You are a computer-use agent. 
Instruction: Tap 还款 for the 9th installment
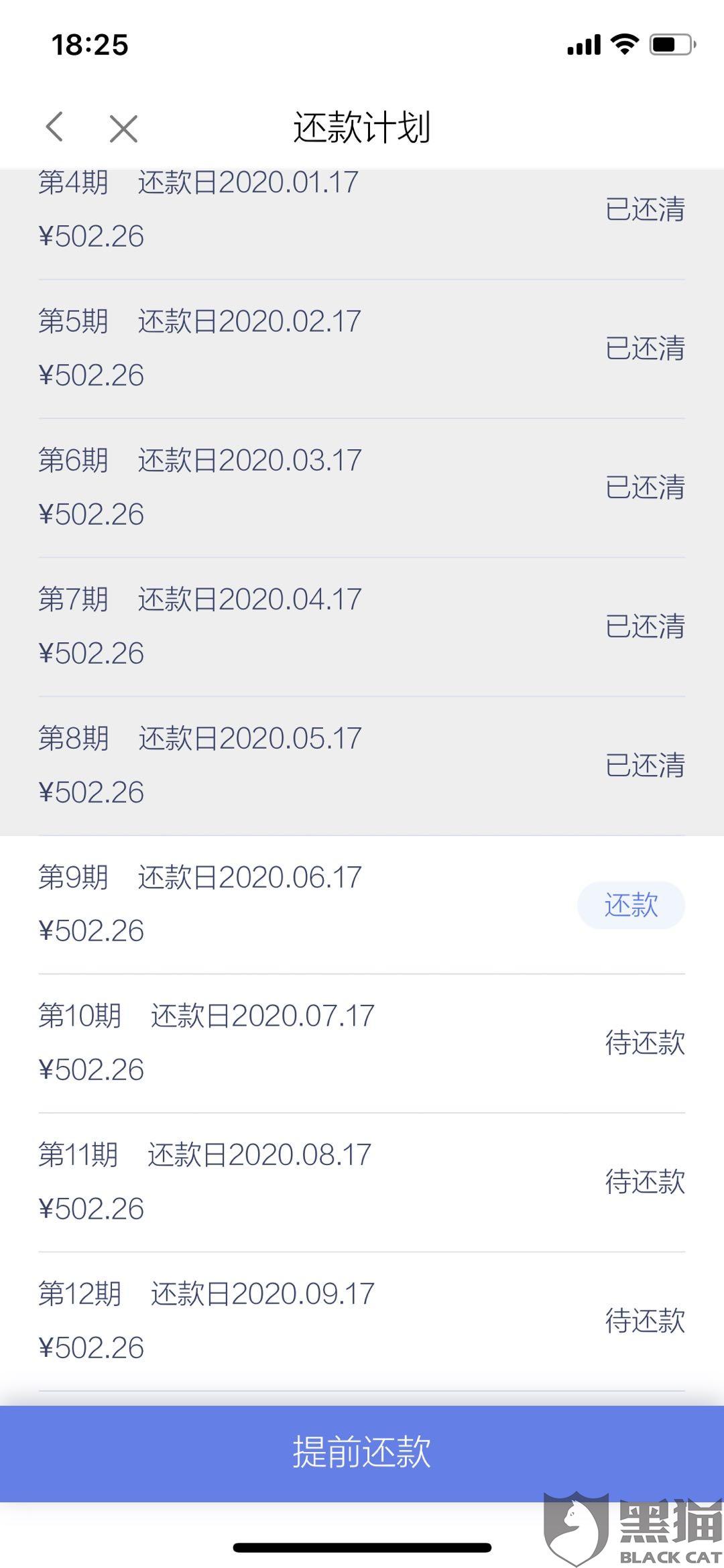pyautogui.click(x=631, y=905)
